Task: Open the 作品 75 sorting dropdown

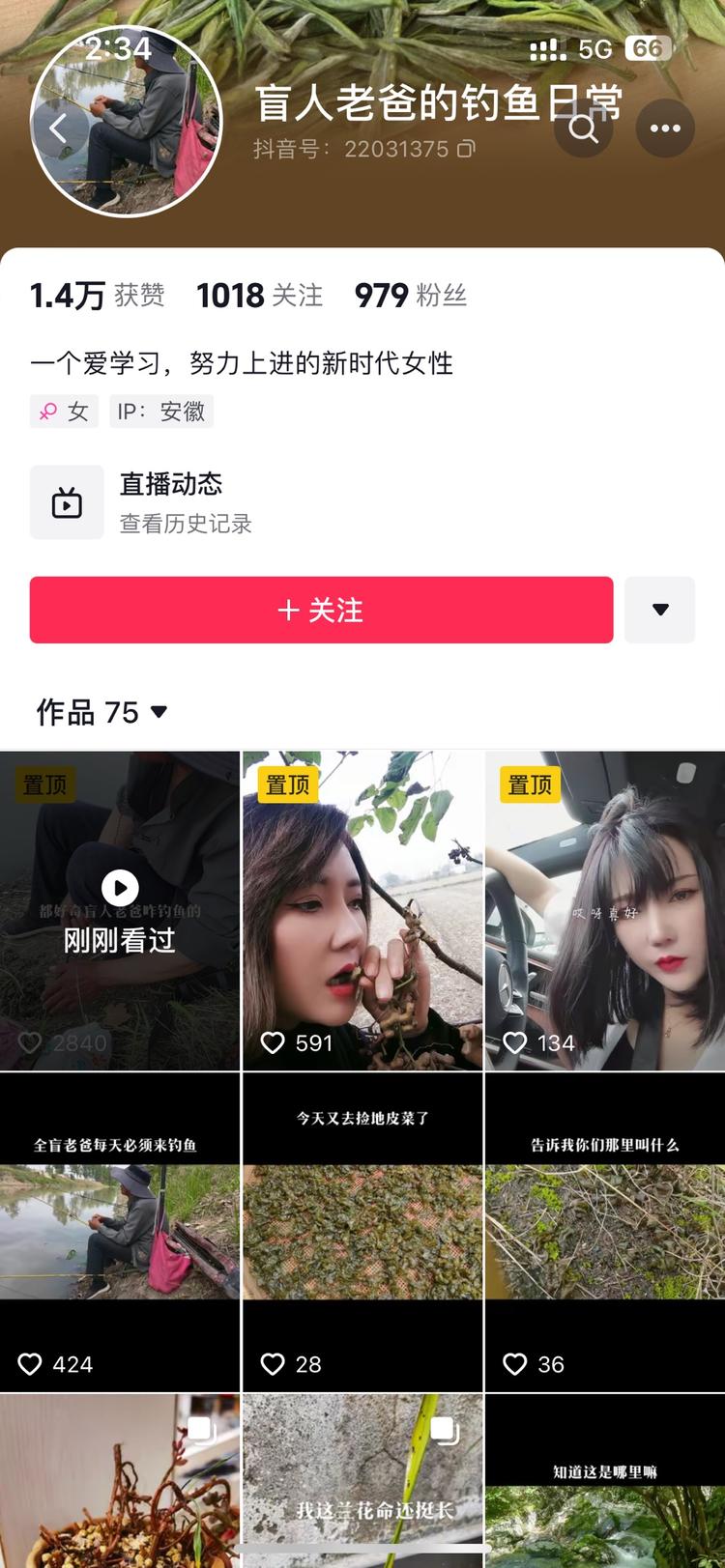Action: [x=159, y=712]
